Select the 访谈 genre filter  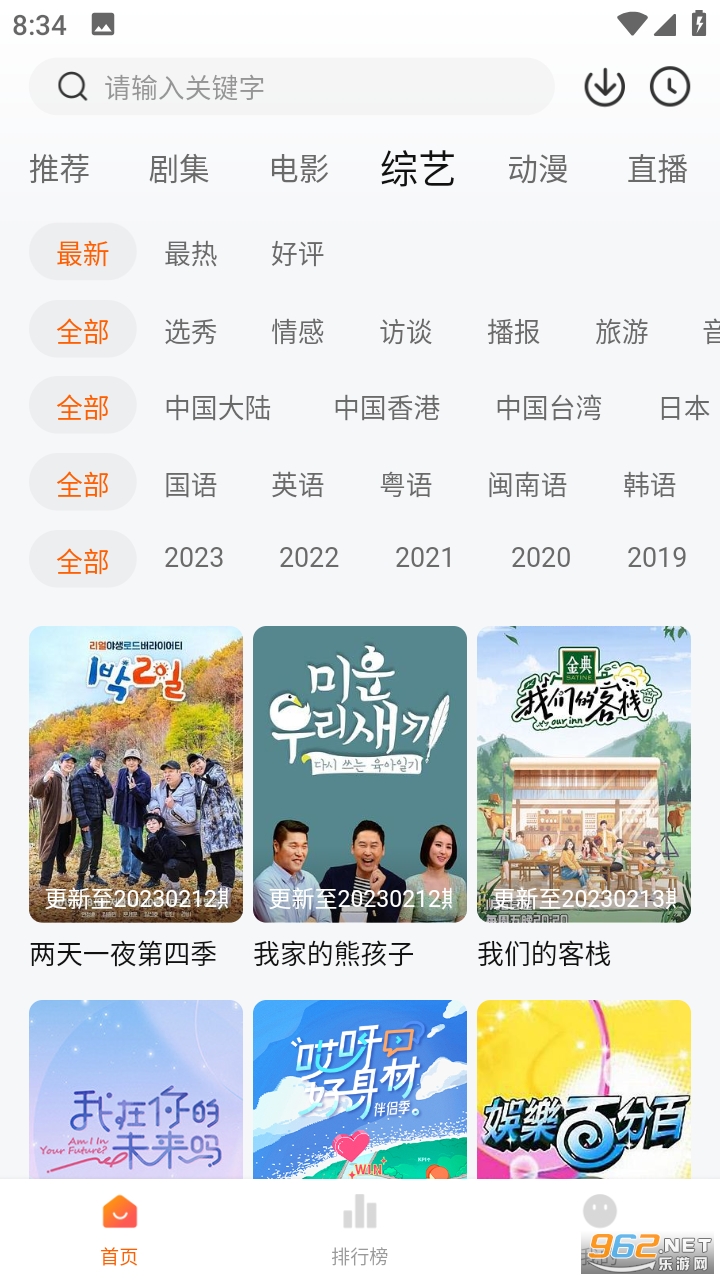(x=406, y=331)
